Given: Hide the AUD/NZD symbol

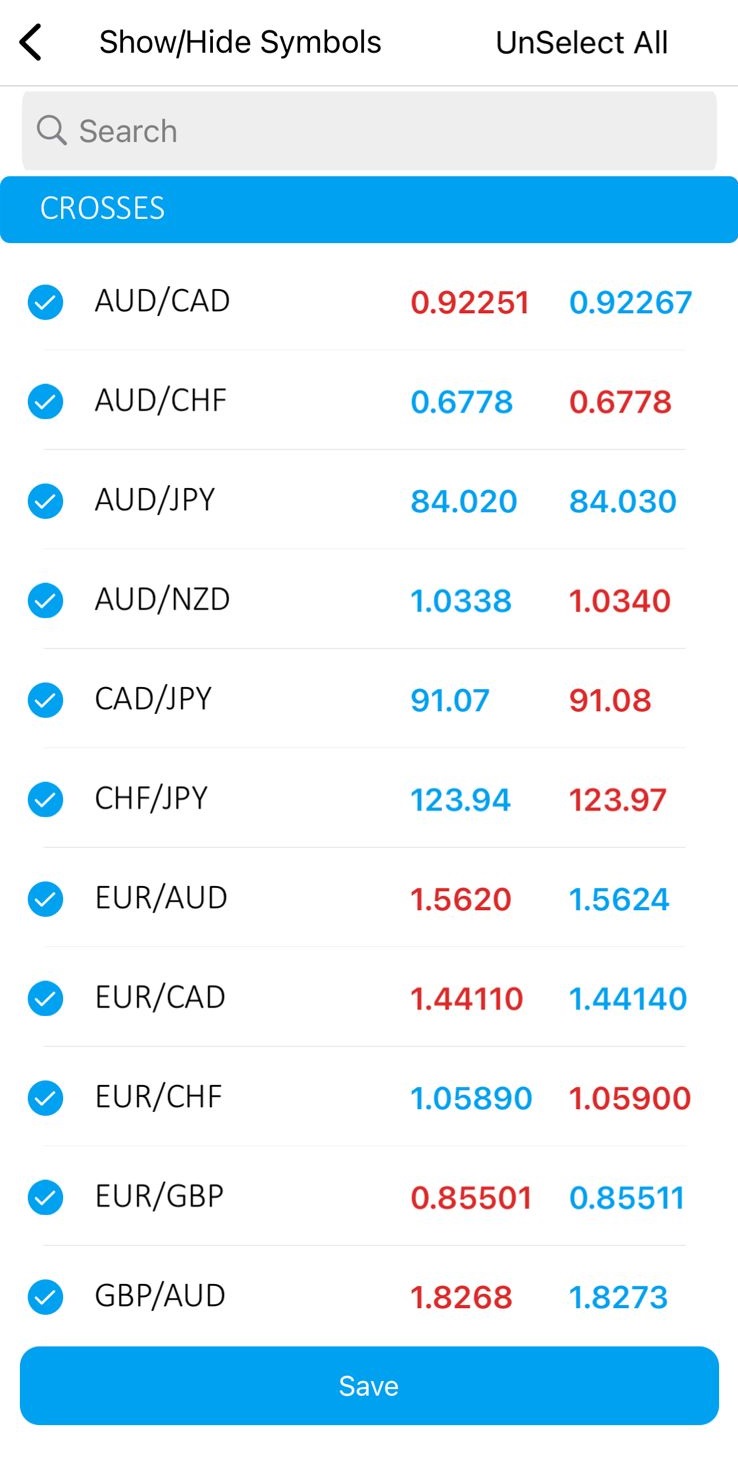Looking at the screenshot, I should (x=45, y=600).
